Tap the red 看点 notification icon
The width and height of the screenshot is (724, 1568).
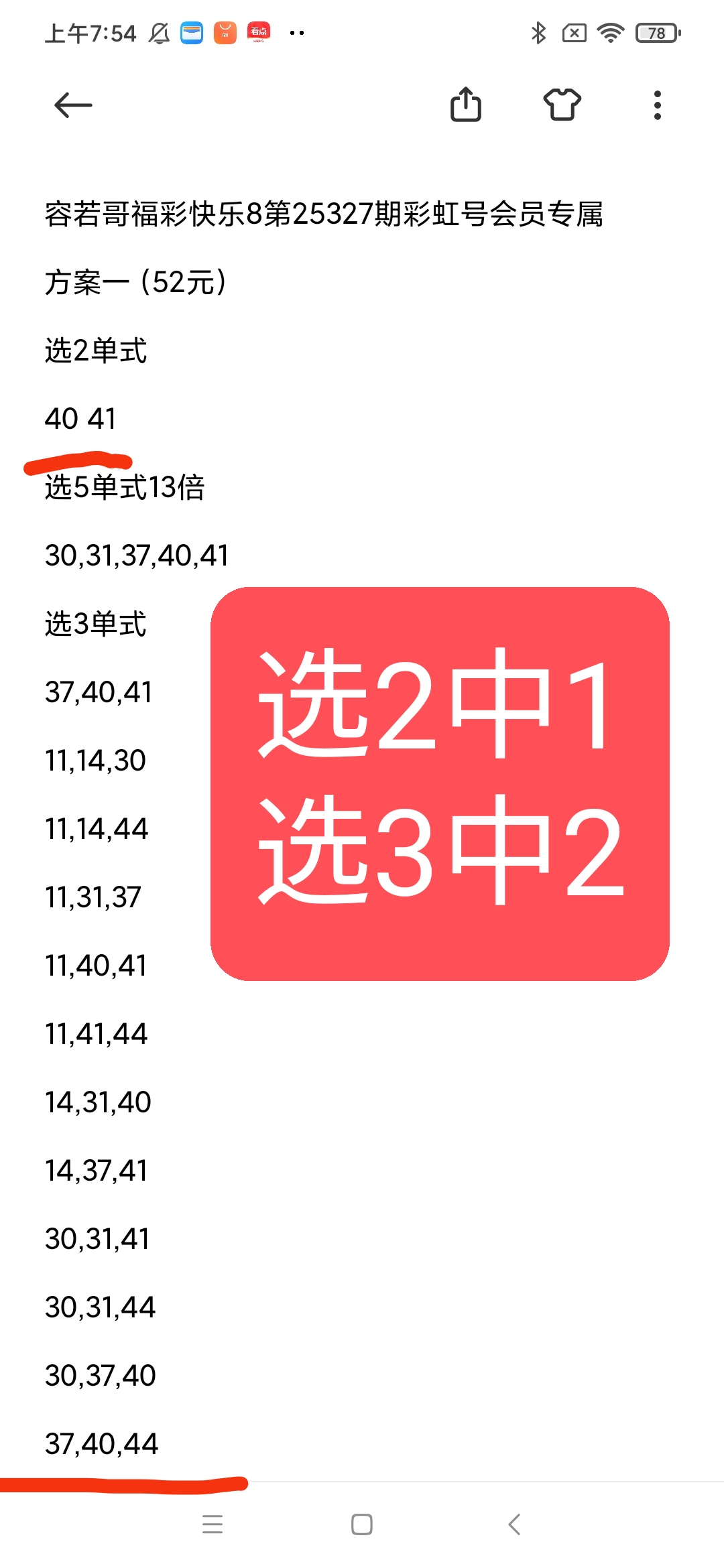(x=258, y=32)
